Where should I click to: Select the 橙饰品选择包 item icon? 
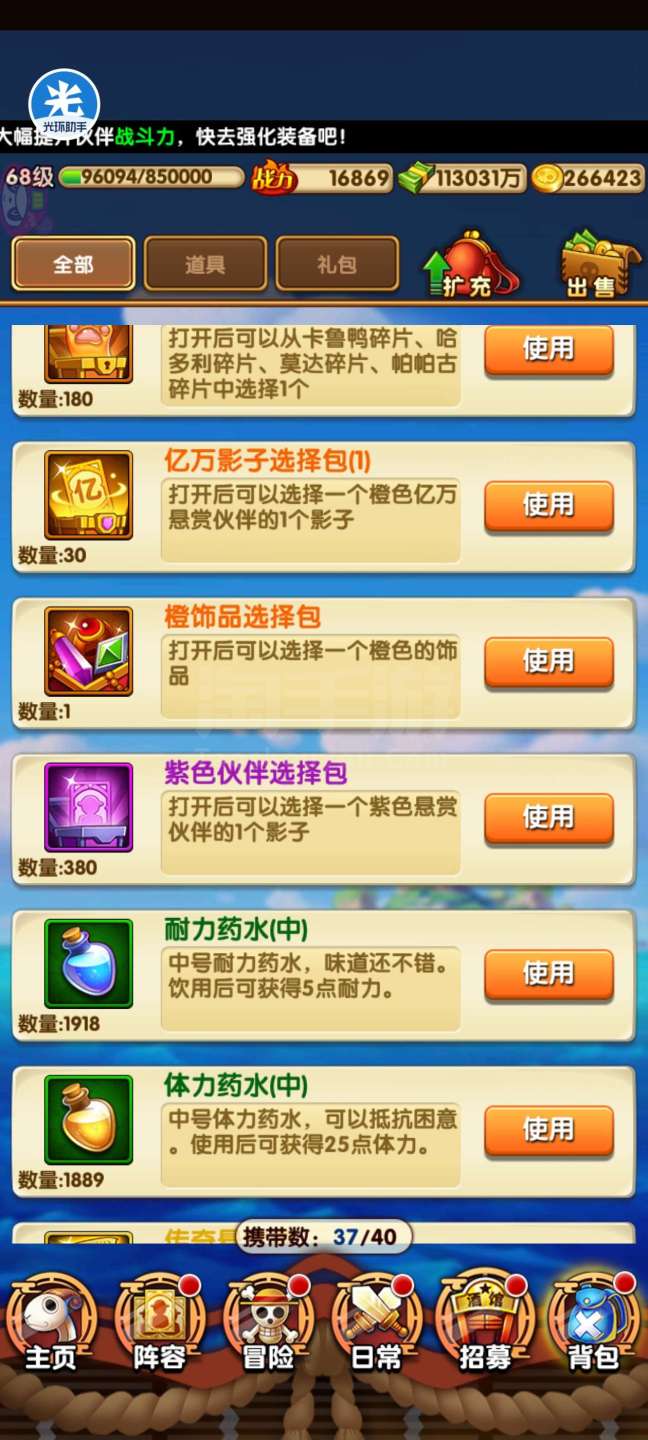pyautogui.click(x=88, y=651)
